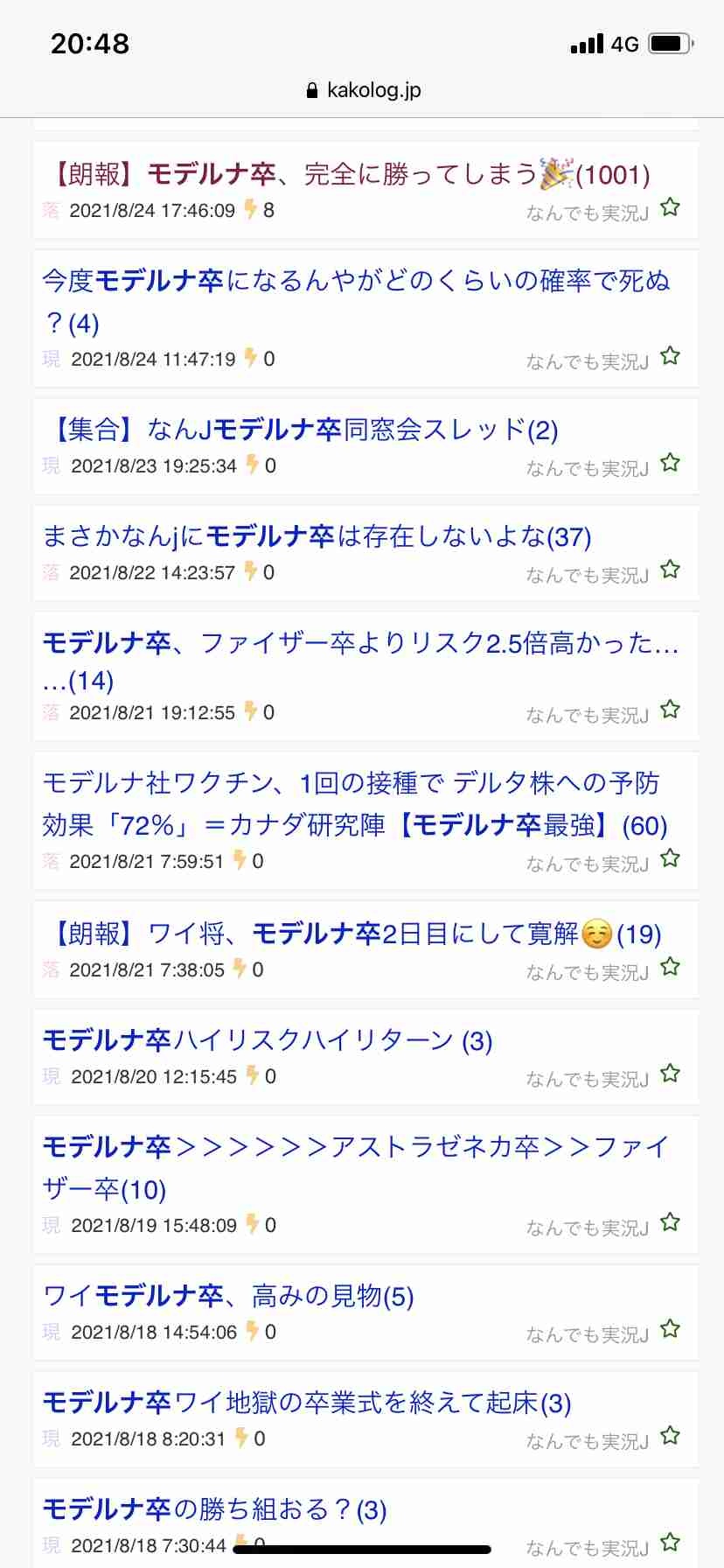Star the 完全に勝ってしまう thread
This screenshot has width=724, height=1568.
click(671, 208)
